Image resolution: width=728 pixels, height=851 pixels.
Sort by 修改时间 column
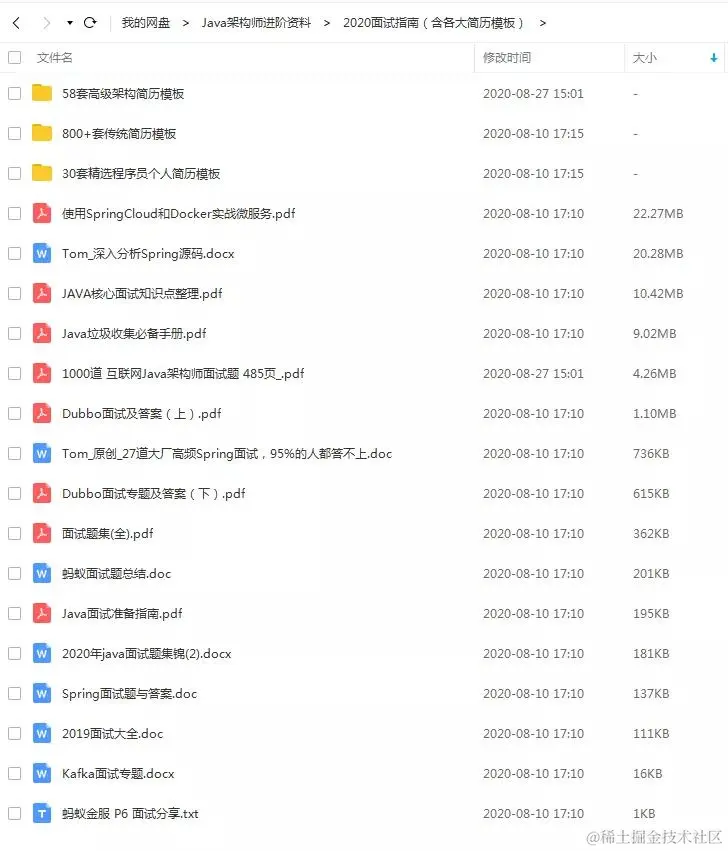point(507,58)
